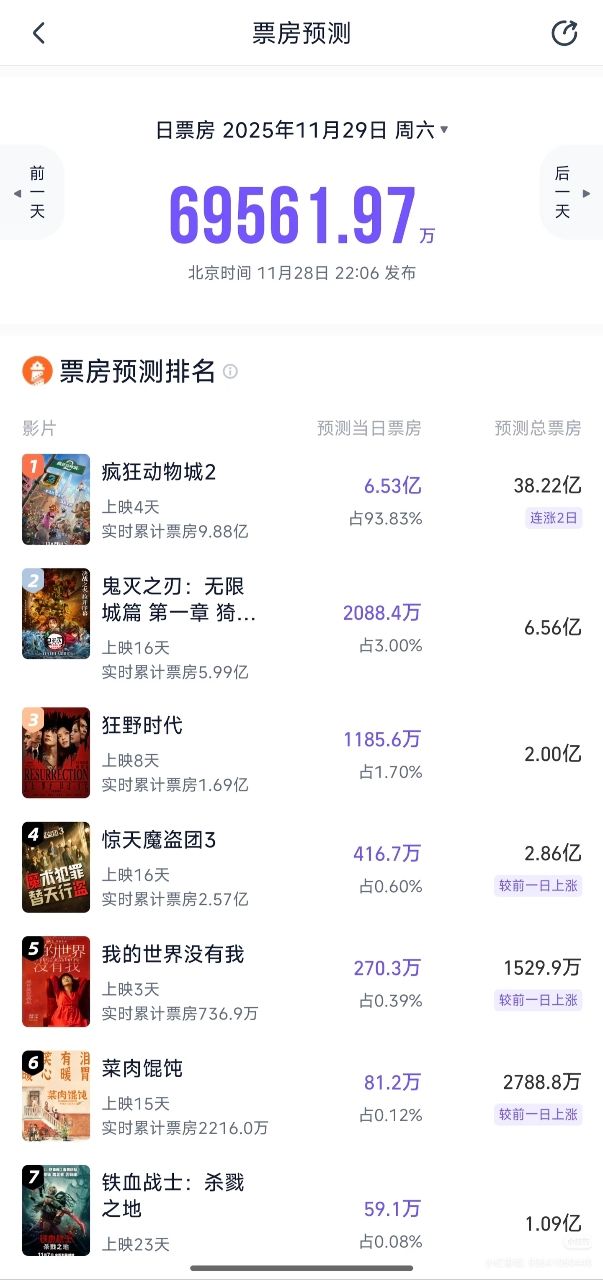Share the box office forecast page
The image size is (603, 1280).
[x=564, y=33]
